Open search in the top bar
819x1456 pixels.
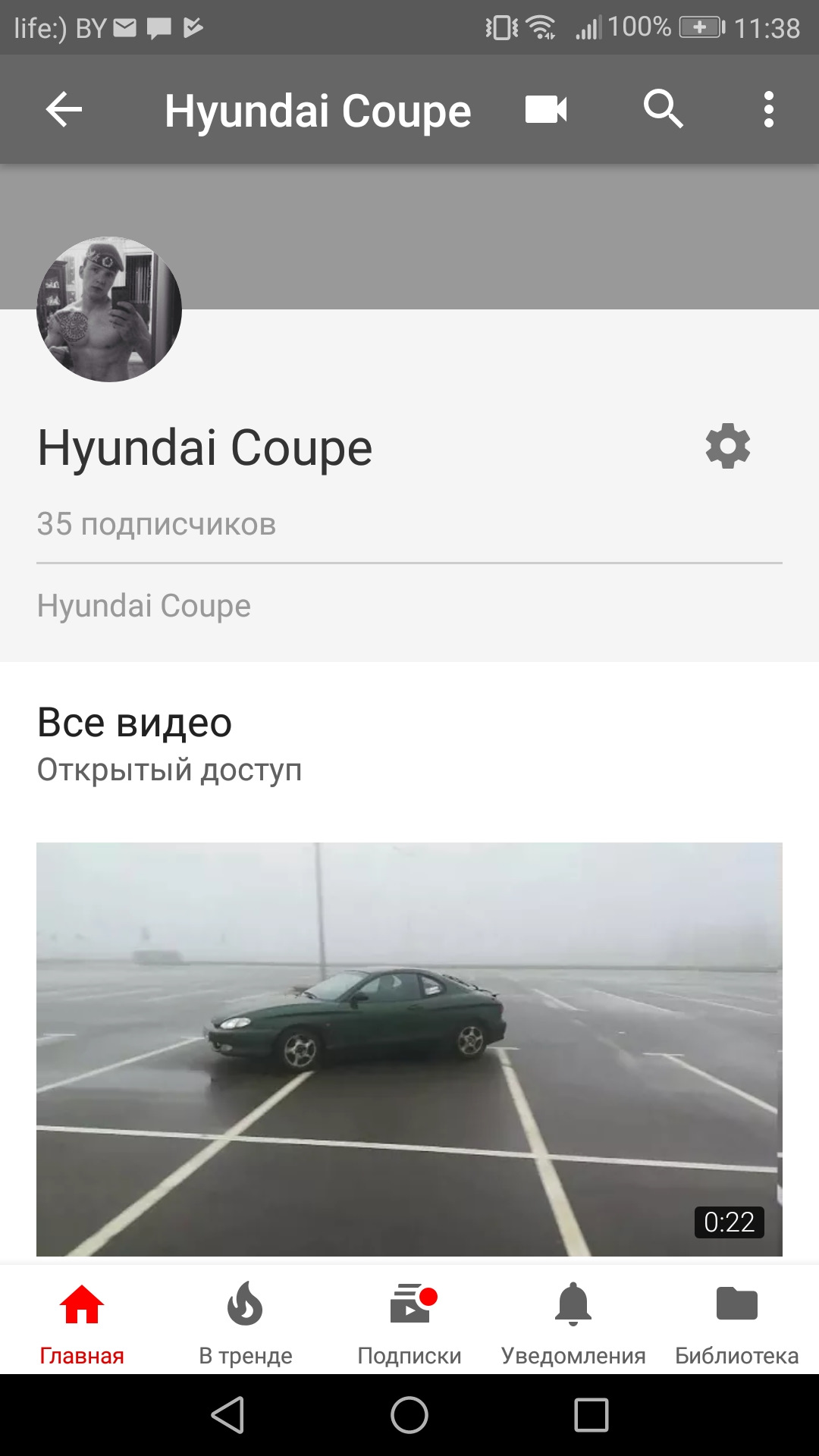pos(663,110)
